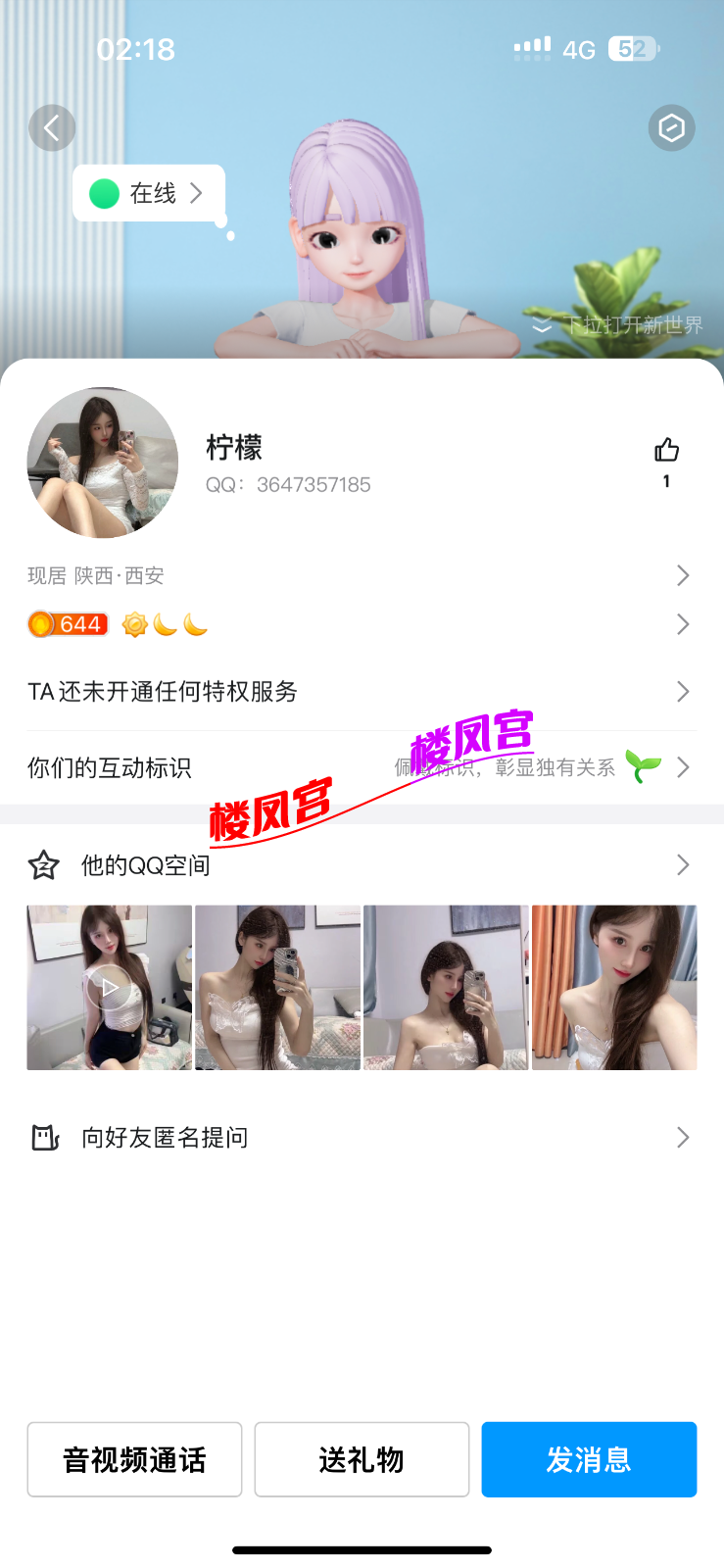The image size is (724, 1568).
Task: Open TA还未开通任何特权服务 row
Action: [x=361, y=692]
